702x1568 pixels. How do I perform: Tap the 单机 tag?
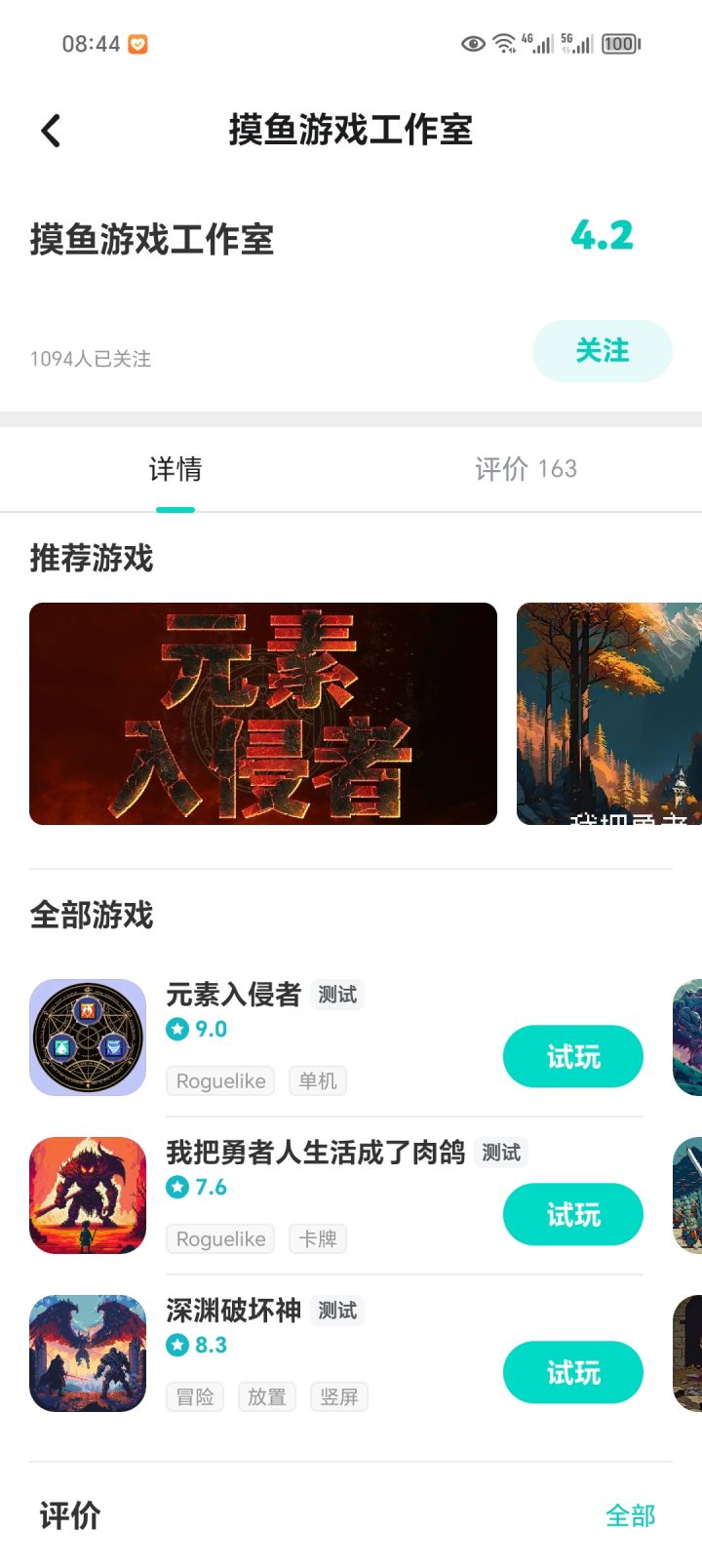click(x=318, y=1080)
